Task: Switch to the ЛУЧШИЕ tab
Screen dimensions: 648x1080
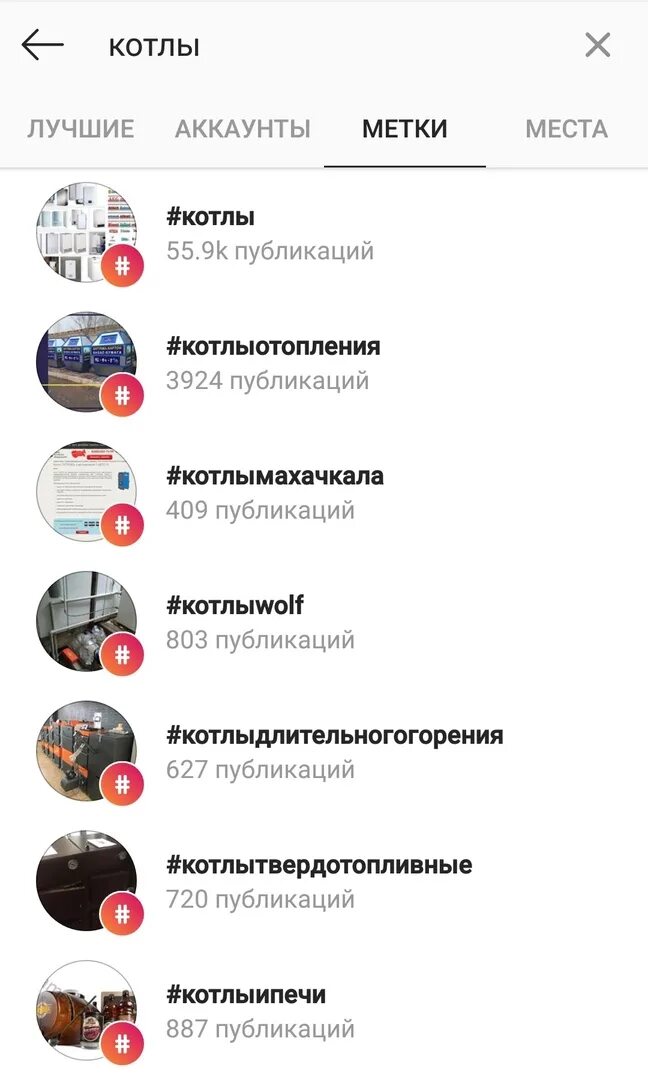Action: tap(81, 129)
